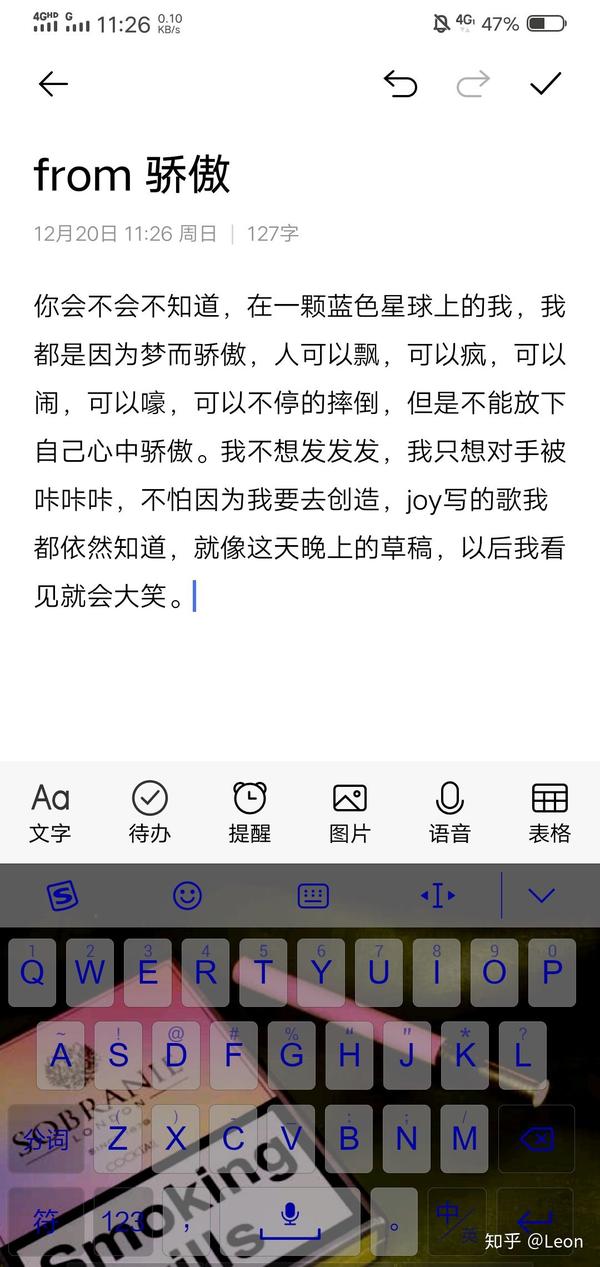The width and height of the screenshot is (600, 1267).
Task: Collapse the keyboard with the down arrow
Action: (x=541, y=895)
